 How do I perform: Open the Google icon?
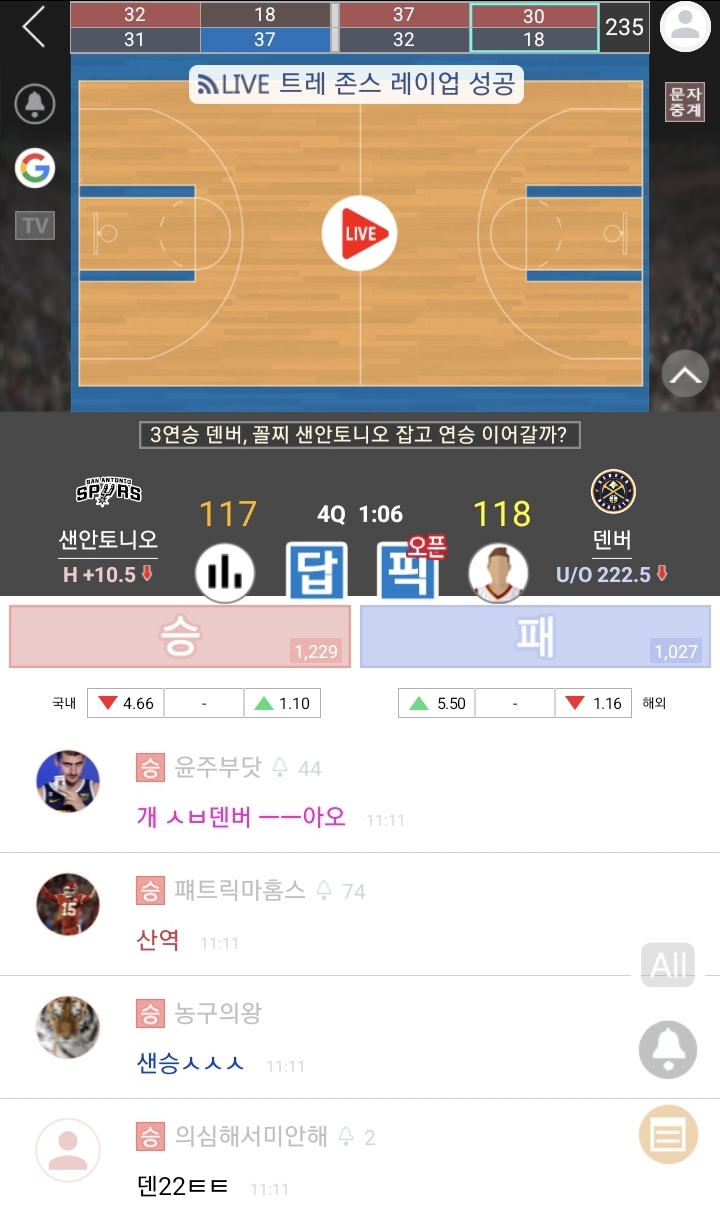(x=35, y=168)
